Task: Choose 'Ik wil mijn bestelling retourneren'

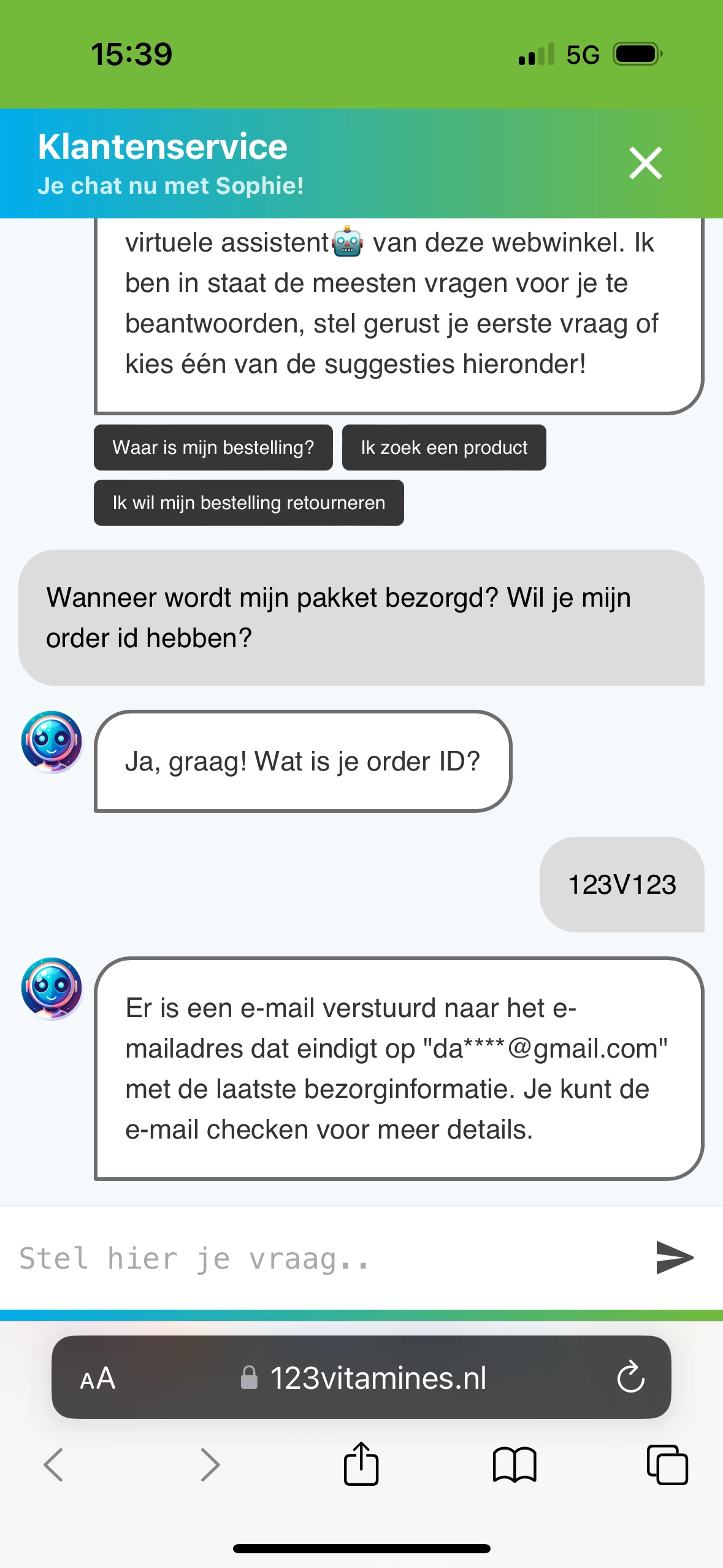Action: pyautogui.click(x=248, y=502)
